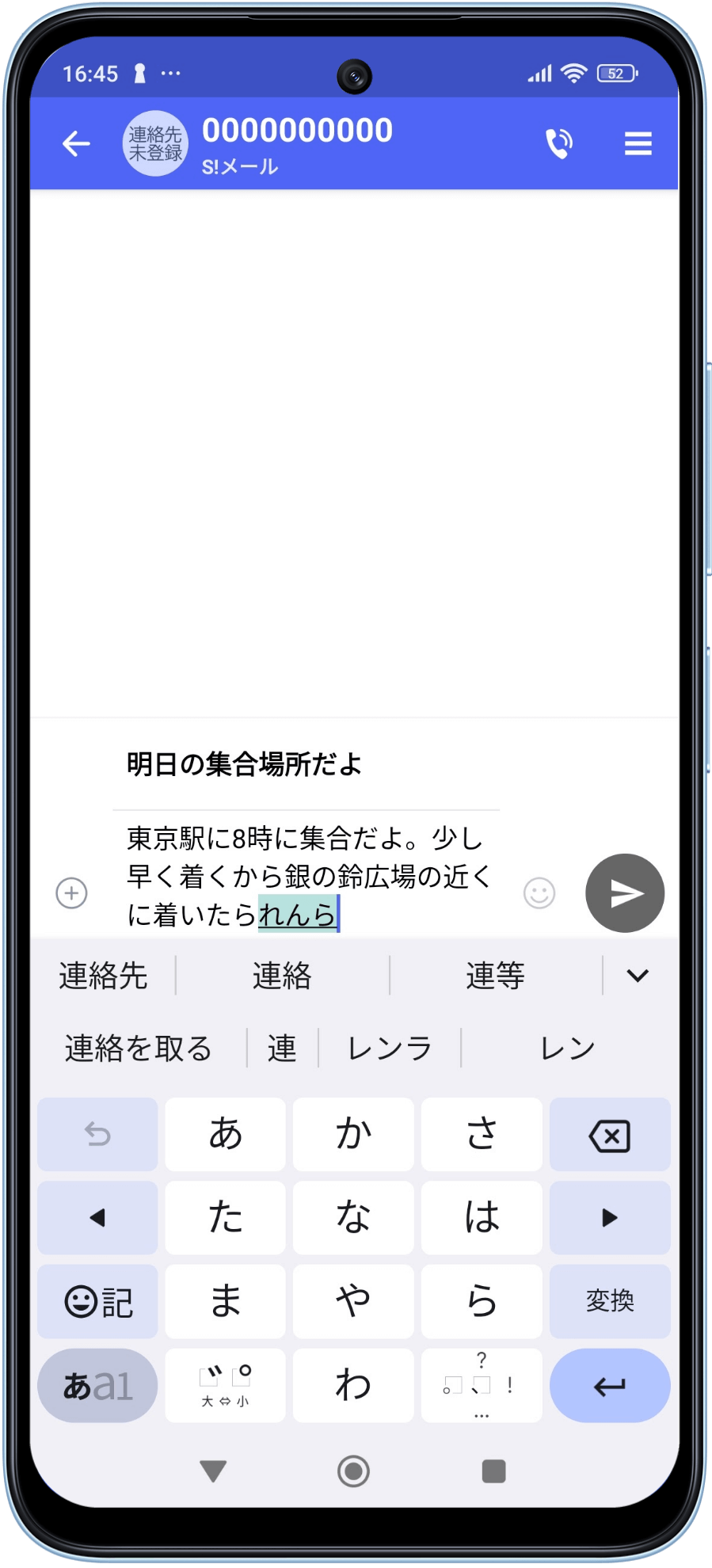Call this number via phone icon

pyautogui.click(x=559, y=143)
